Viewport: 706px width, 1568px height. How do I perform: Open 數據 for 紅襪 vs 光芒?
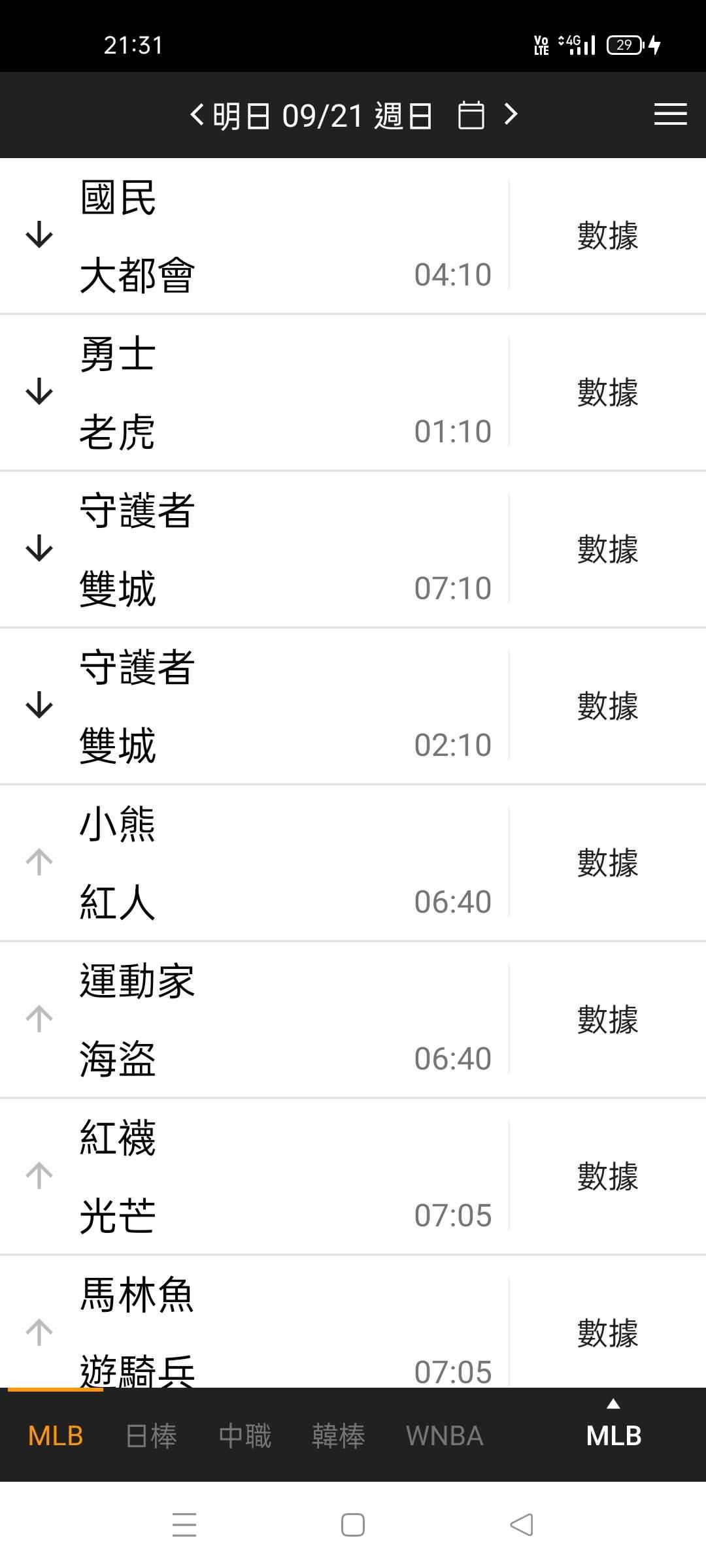[x=608, y=1176]
